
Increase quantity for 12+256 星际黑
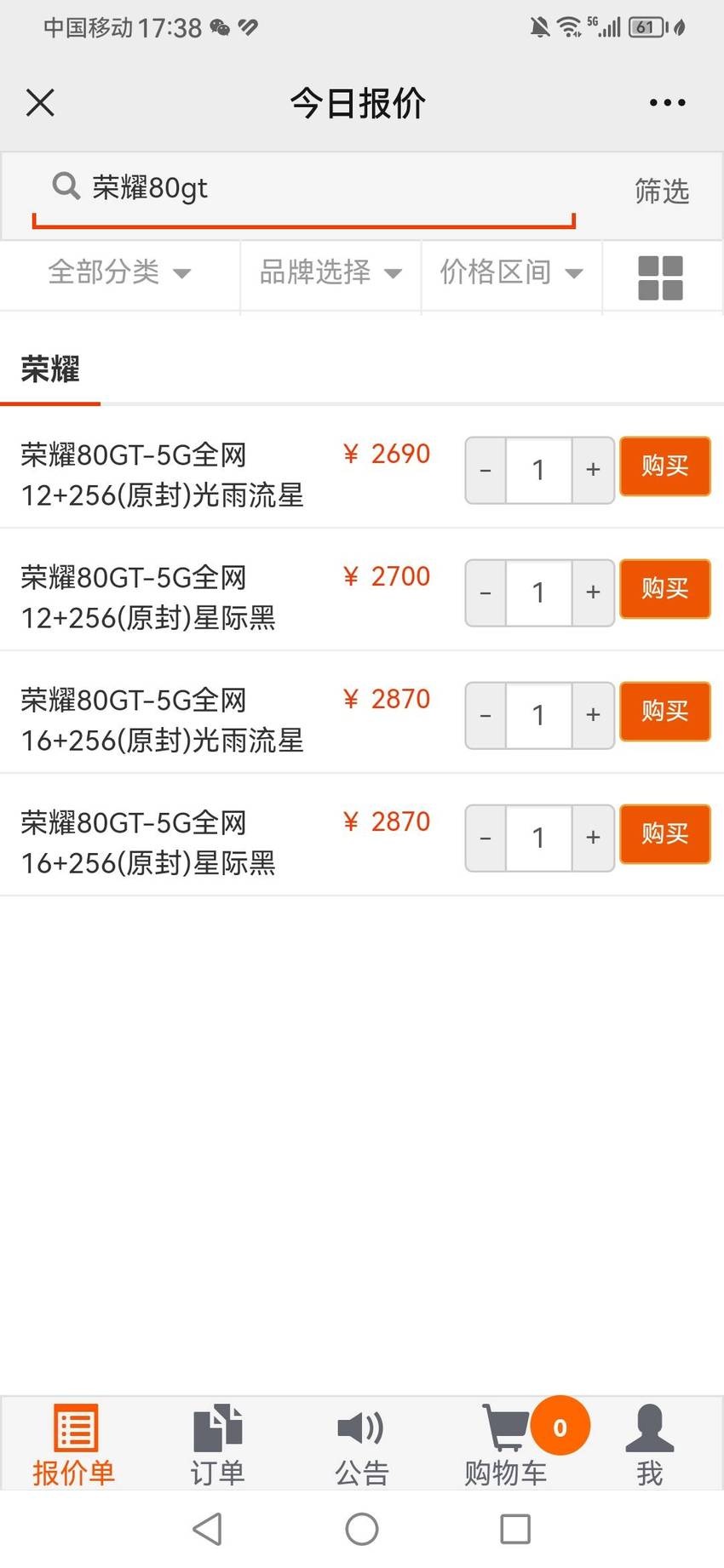[x=594, y=592]
